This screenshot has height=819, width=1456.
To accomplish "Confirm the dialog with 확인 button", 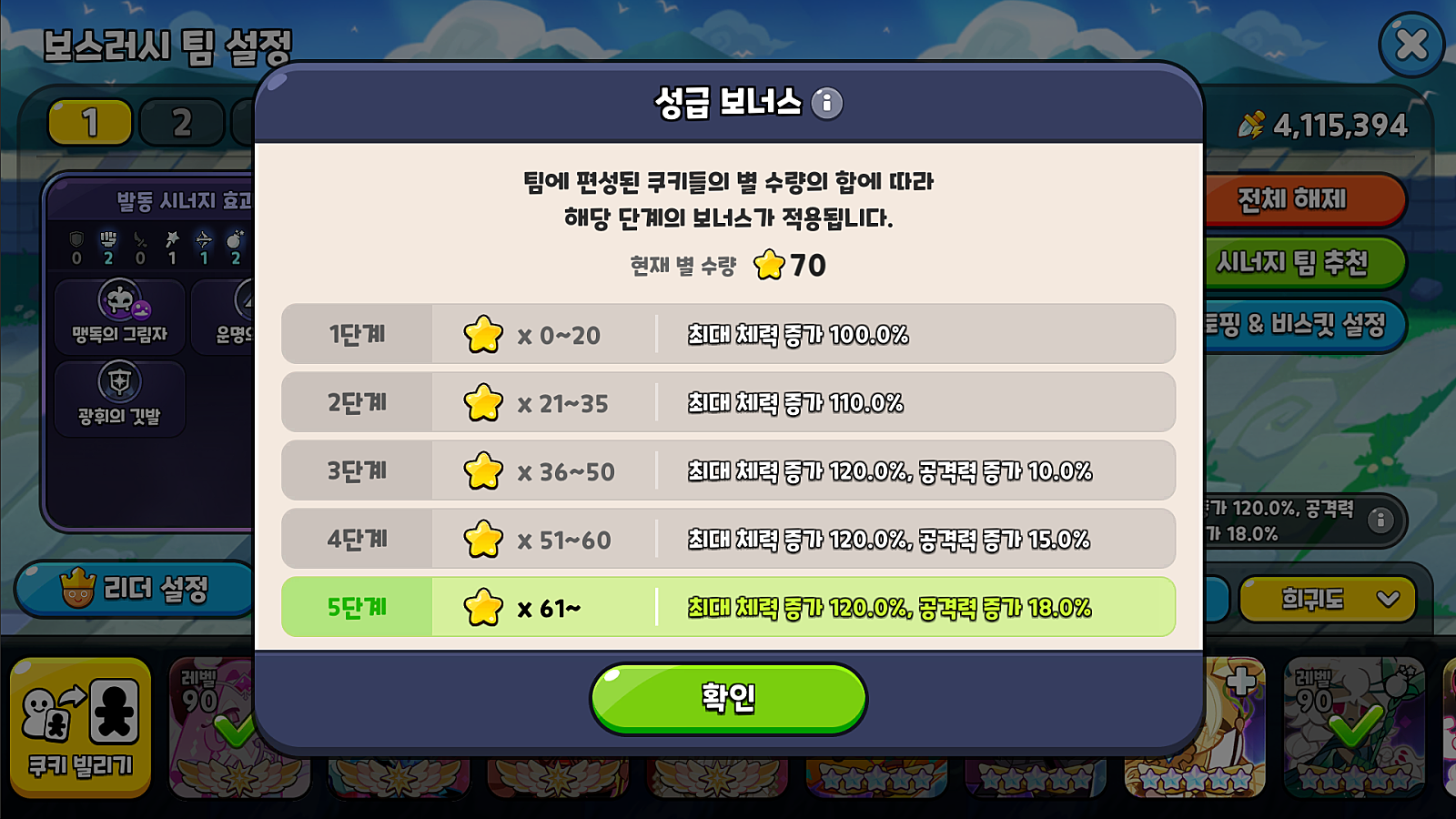I will pyautogui.click(x=728, y=698).
